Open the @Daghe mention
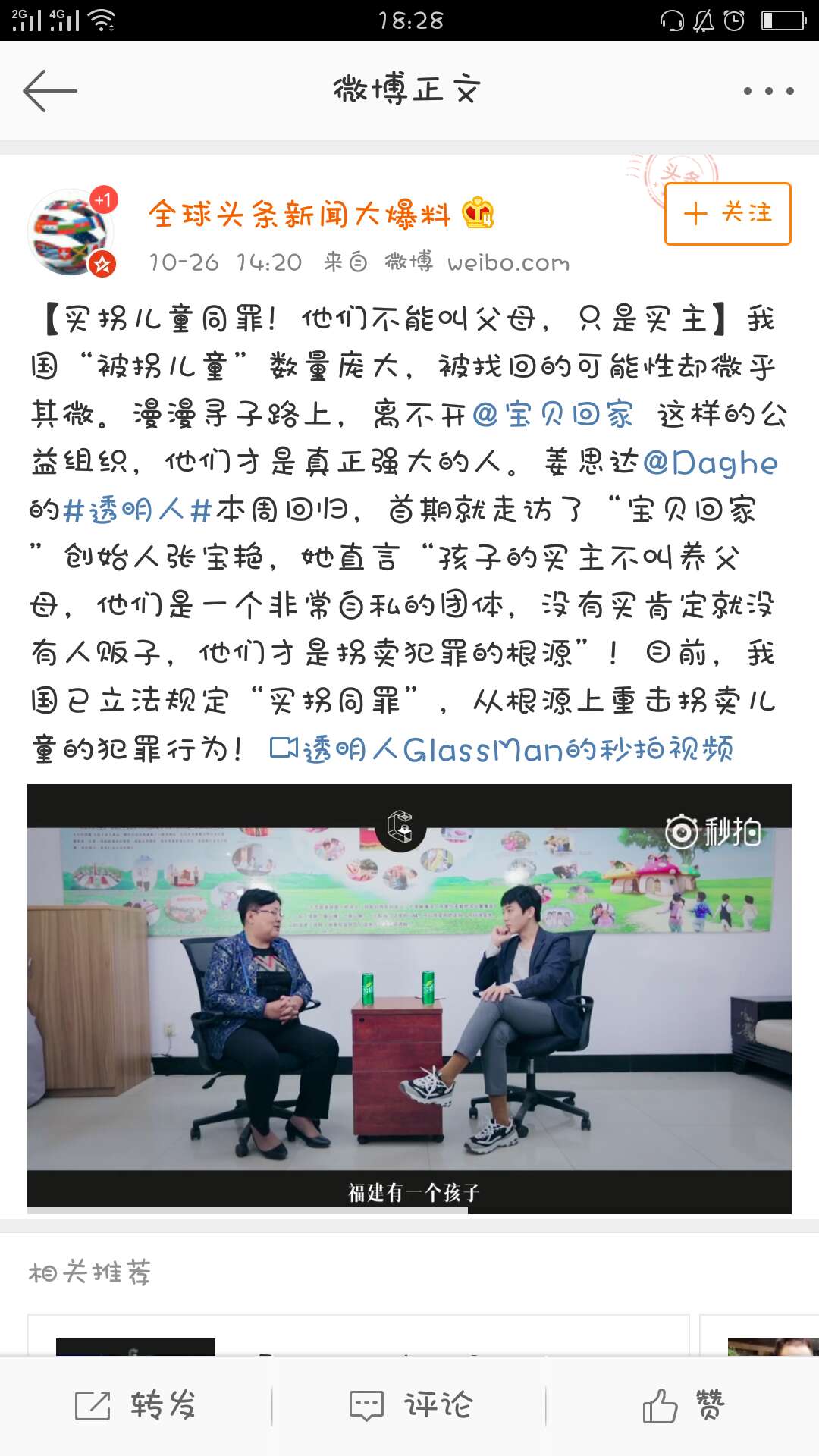Image resolution: width=819 pixels, height=1456 pixels. pos(710,463)
